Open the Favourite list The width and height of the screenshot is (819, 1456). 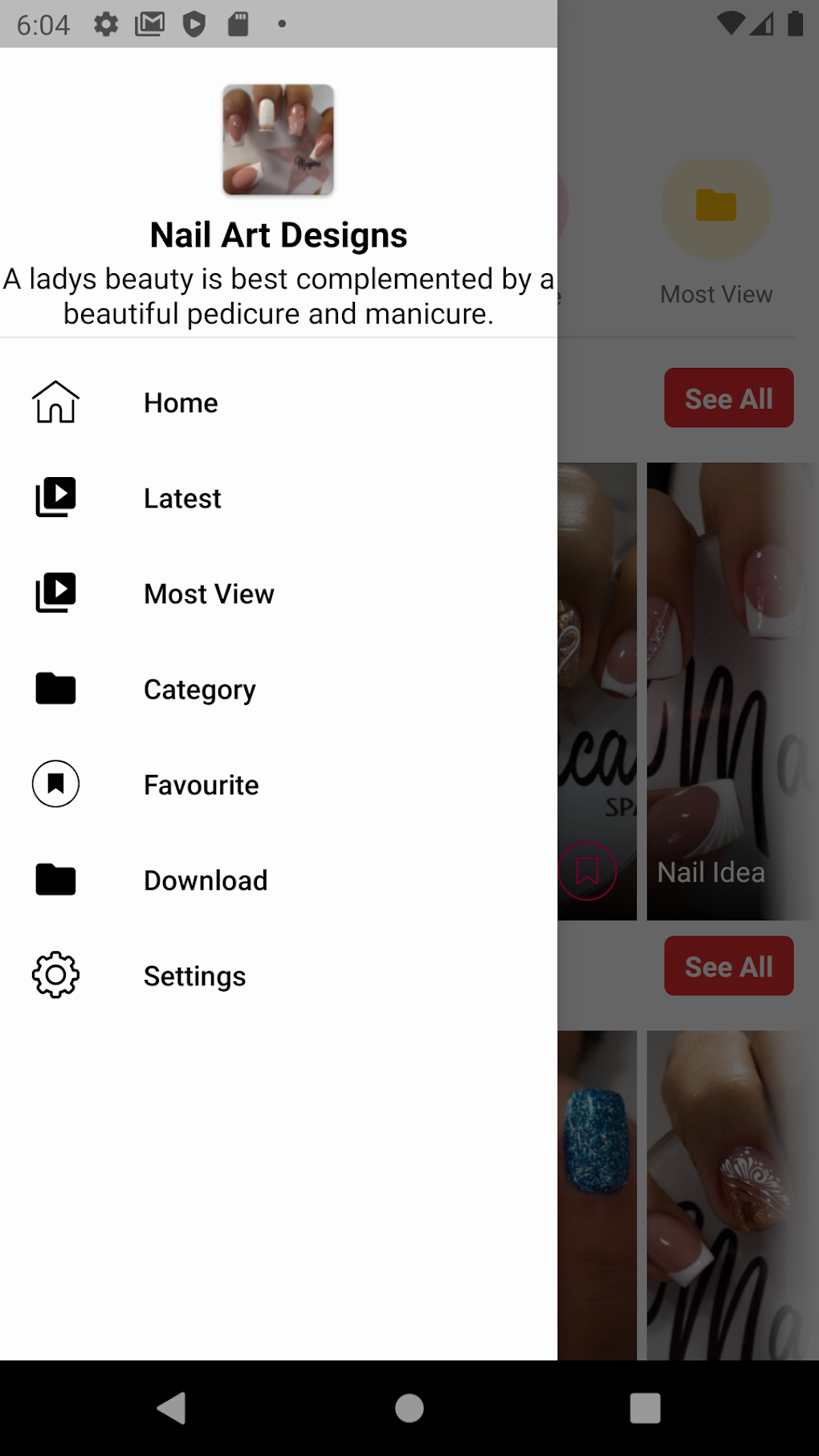[x=279, y=785]
